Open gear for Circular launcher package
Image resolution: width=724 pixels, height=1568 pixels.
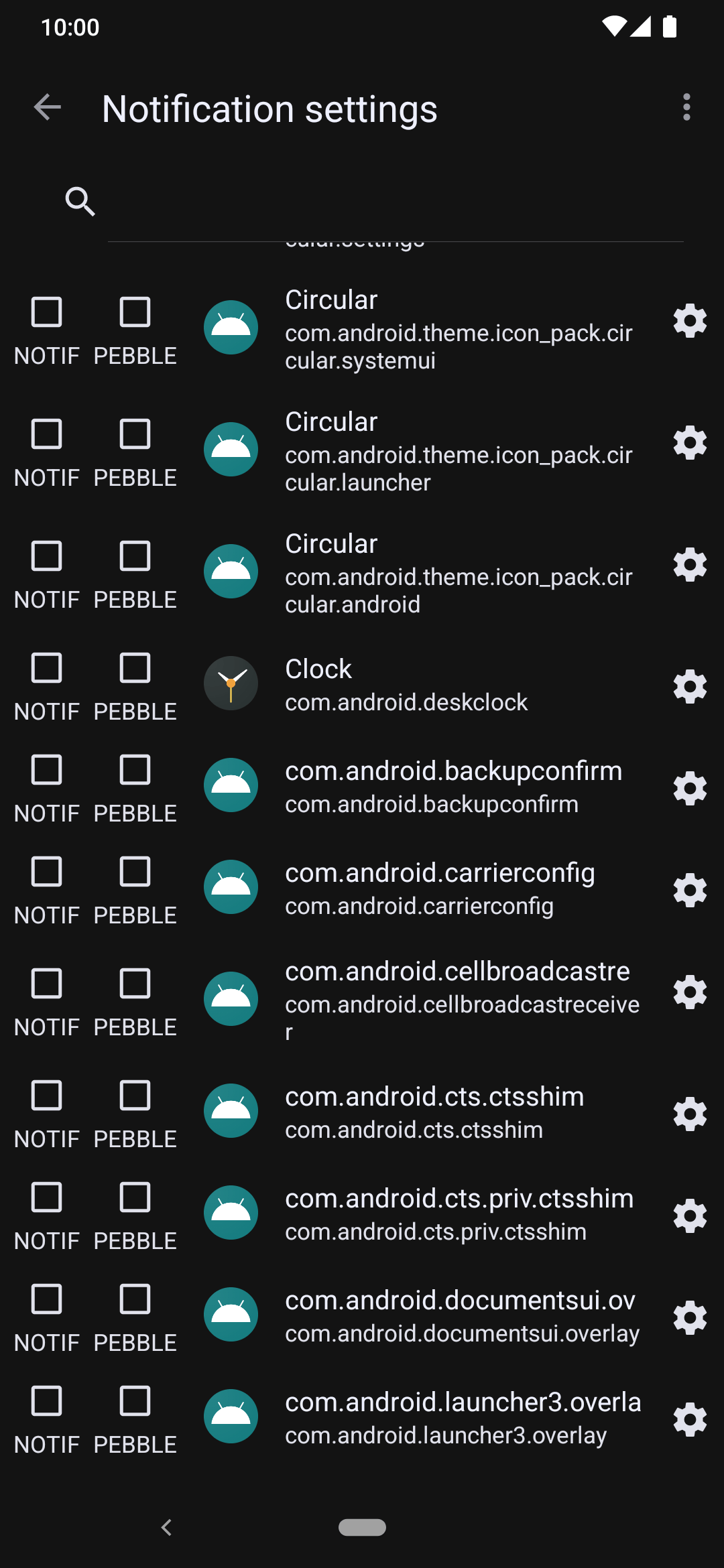[x=690, y=442]
